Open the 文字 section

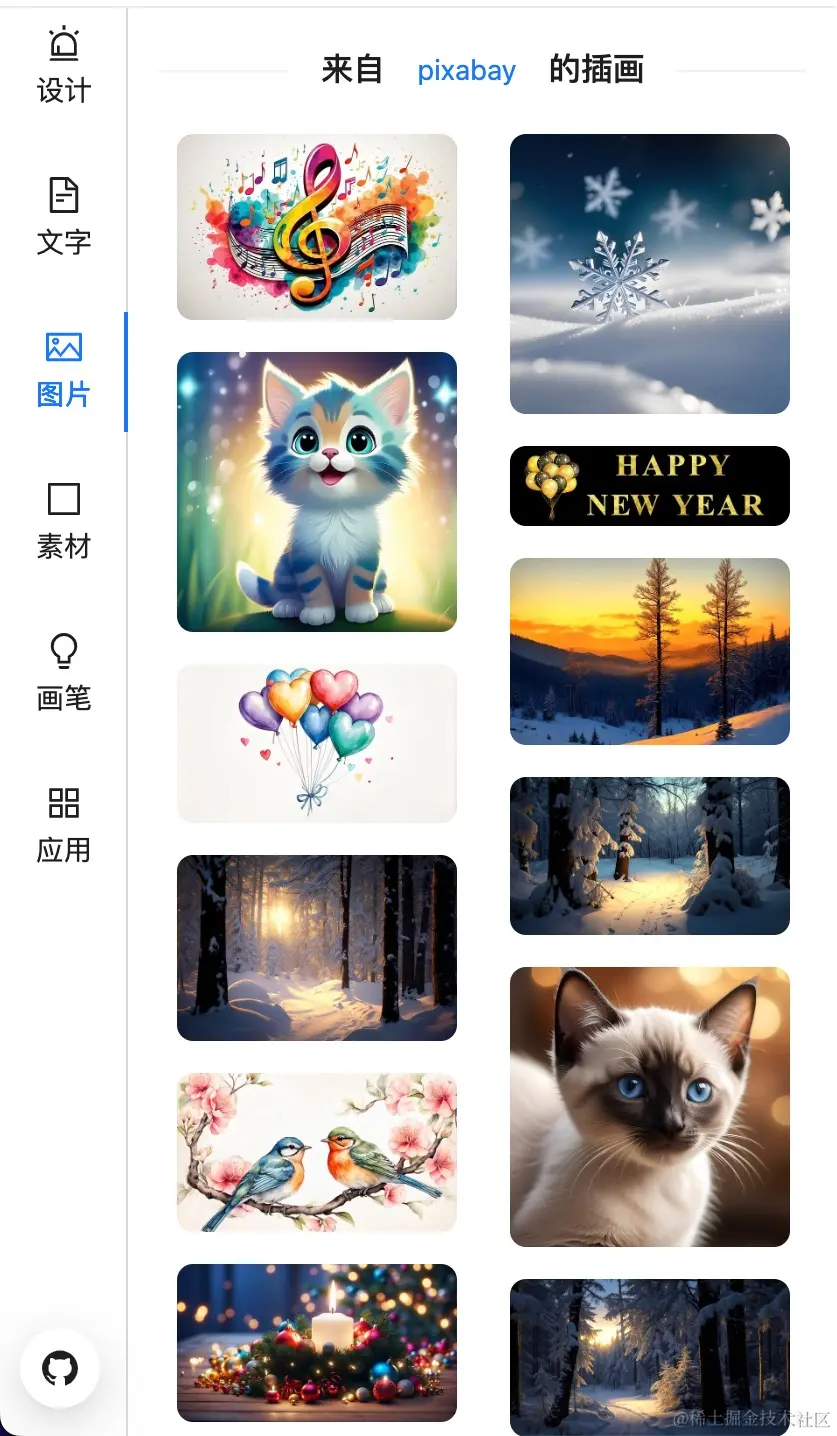click(x=63, y=216)
